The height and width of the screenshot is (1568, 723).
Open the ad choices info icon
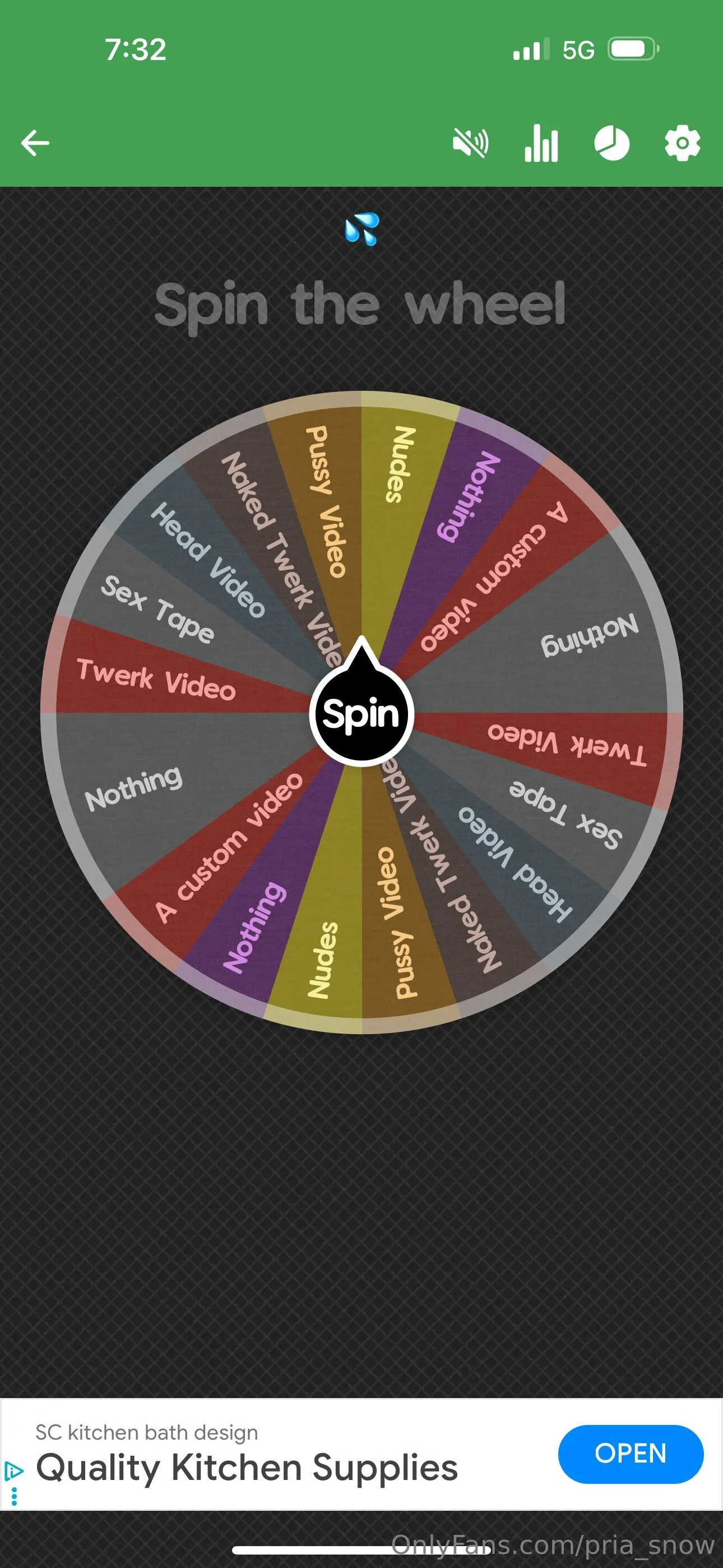(14, 1471)
